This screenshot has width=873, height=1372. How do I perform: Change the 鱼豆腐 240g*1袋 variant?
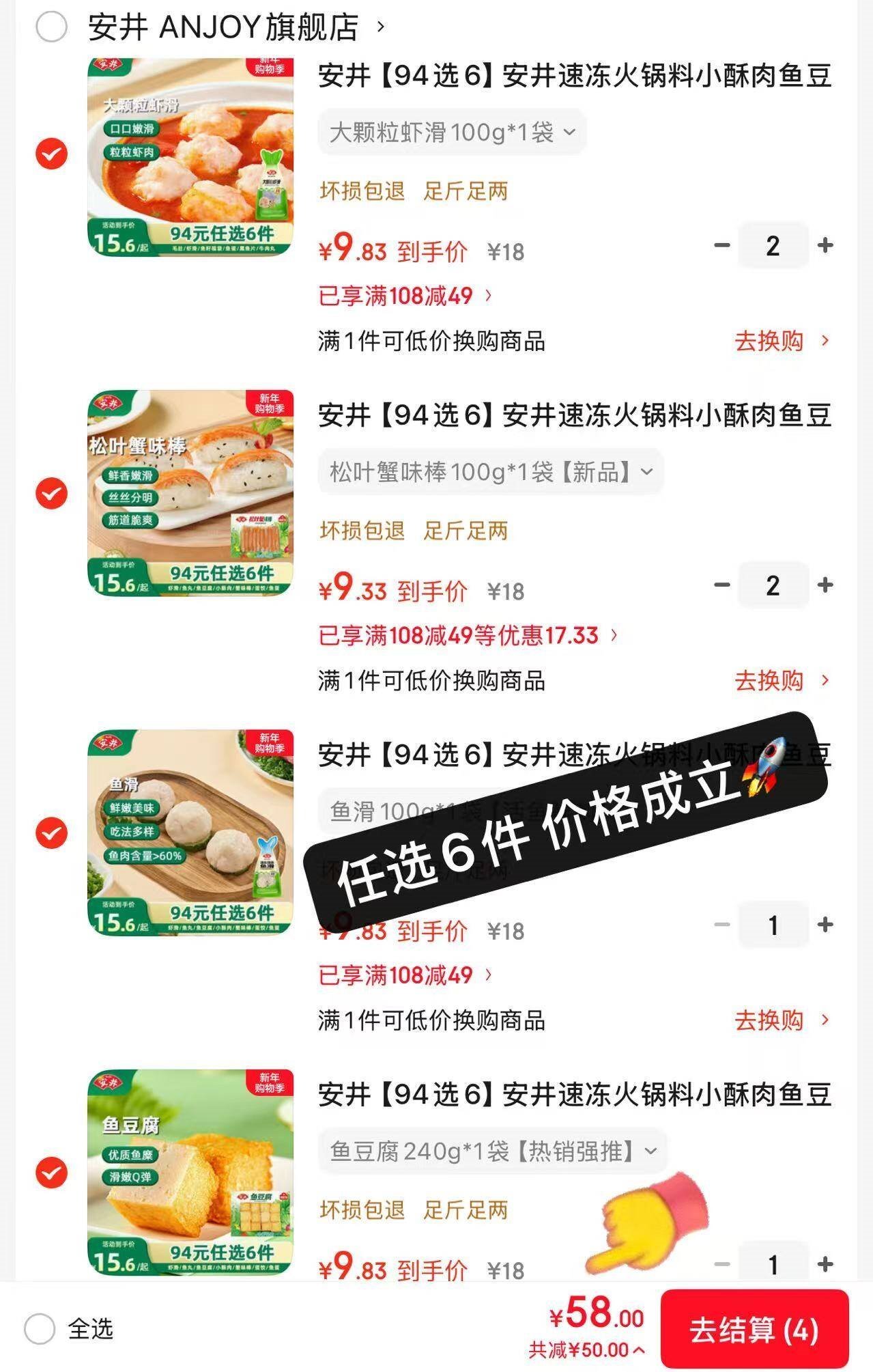[x=492, y=1151]
